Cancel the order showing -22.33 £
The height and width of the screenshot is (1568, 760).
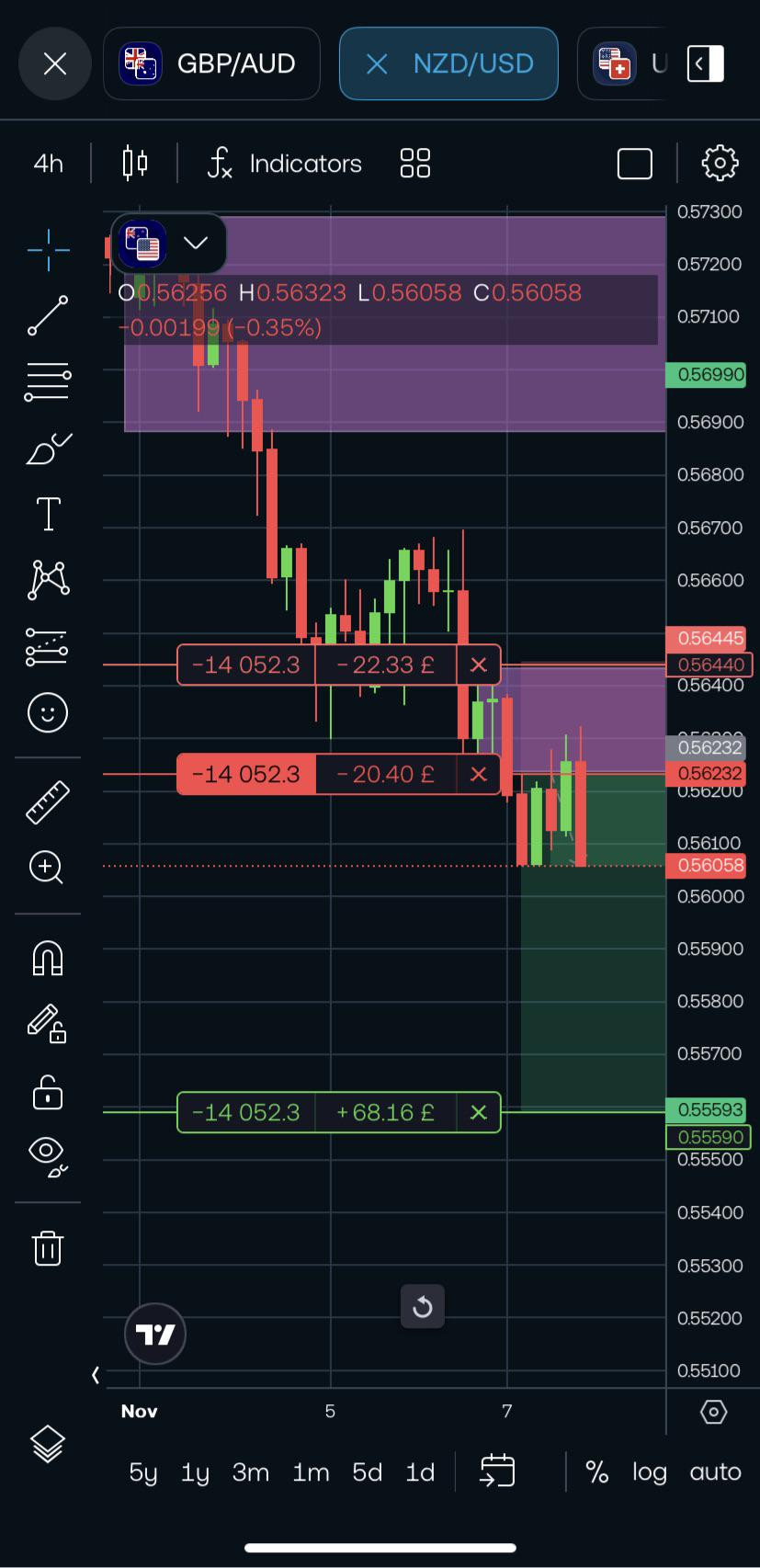pos(479,665)
